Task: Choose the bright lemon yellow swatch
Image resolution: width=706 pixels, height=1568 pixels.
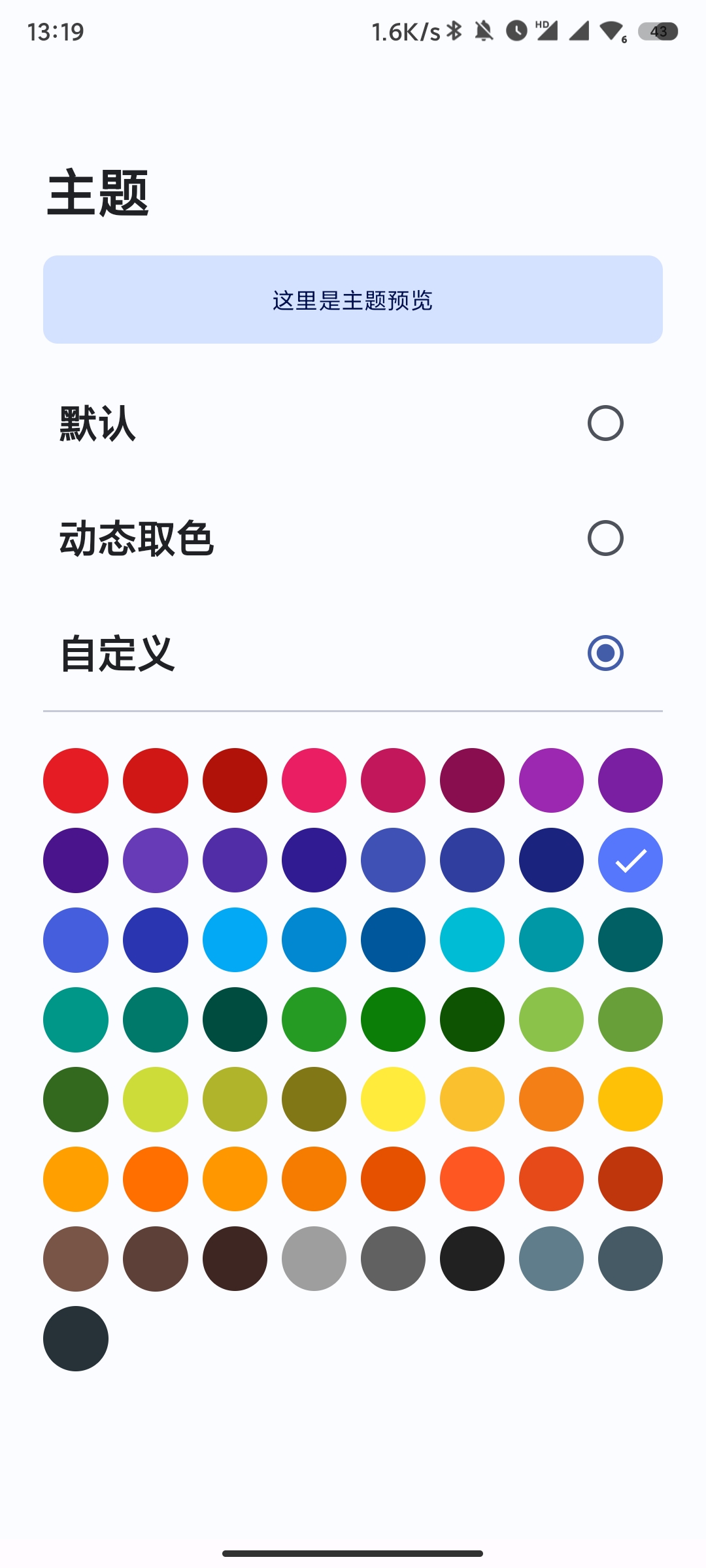Action: click(x=393, y=1100)
